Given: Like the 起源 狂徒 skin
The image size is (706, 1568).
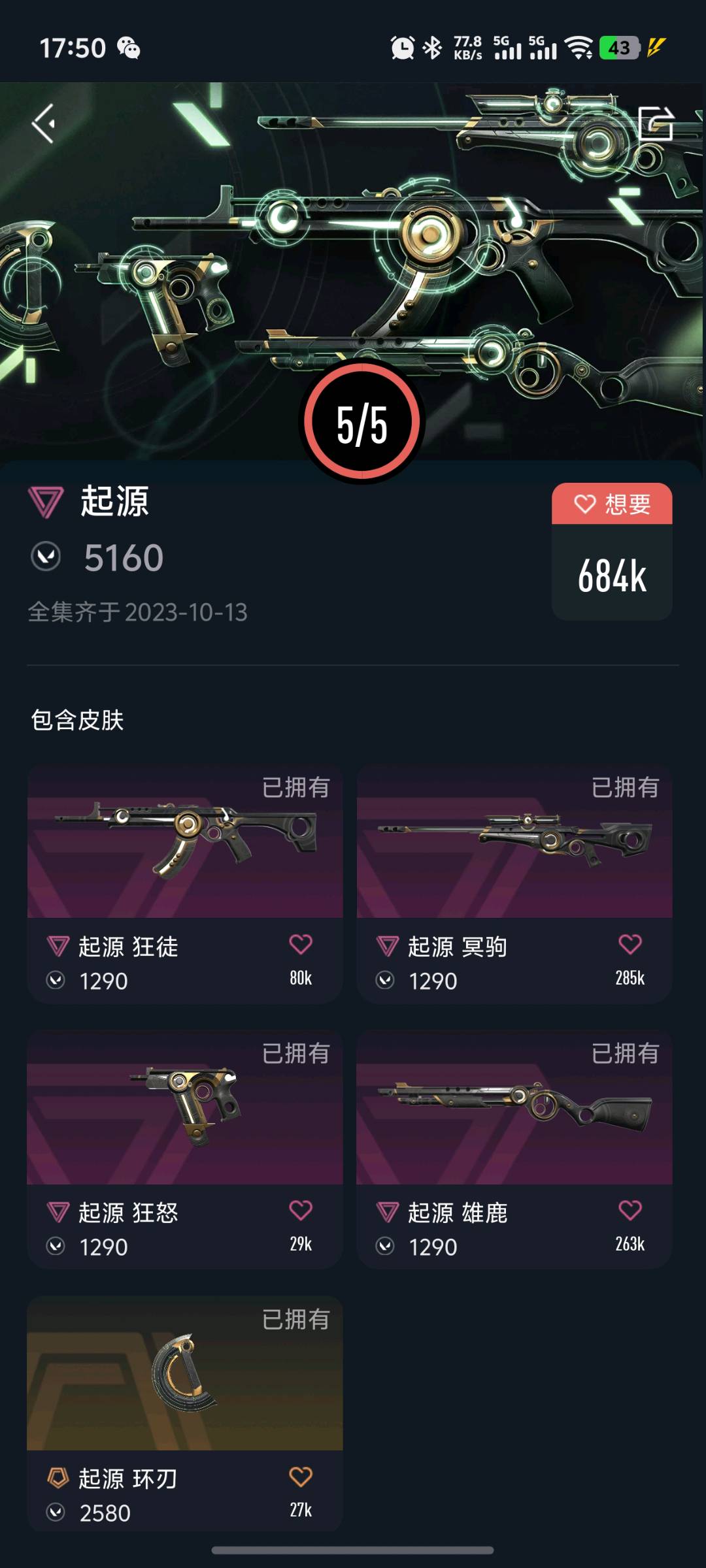Looking at the screenshot, I should [301, 945].
